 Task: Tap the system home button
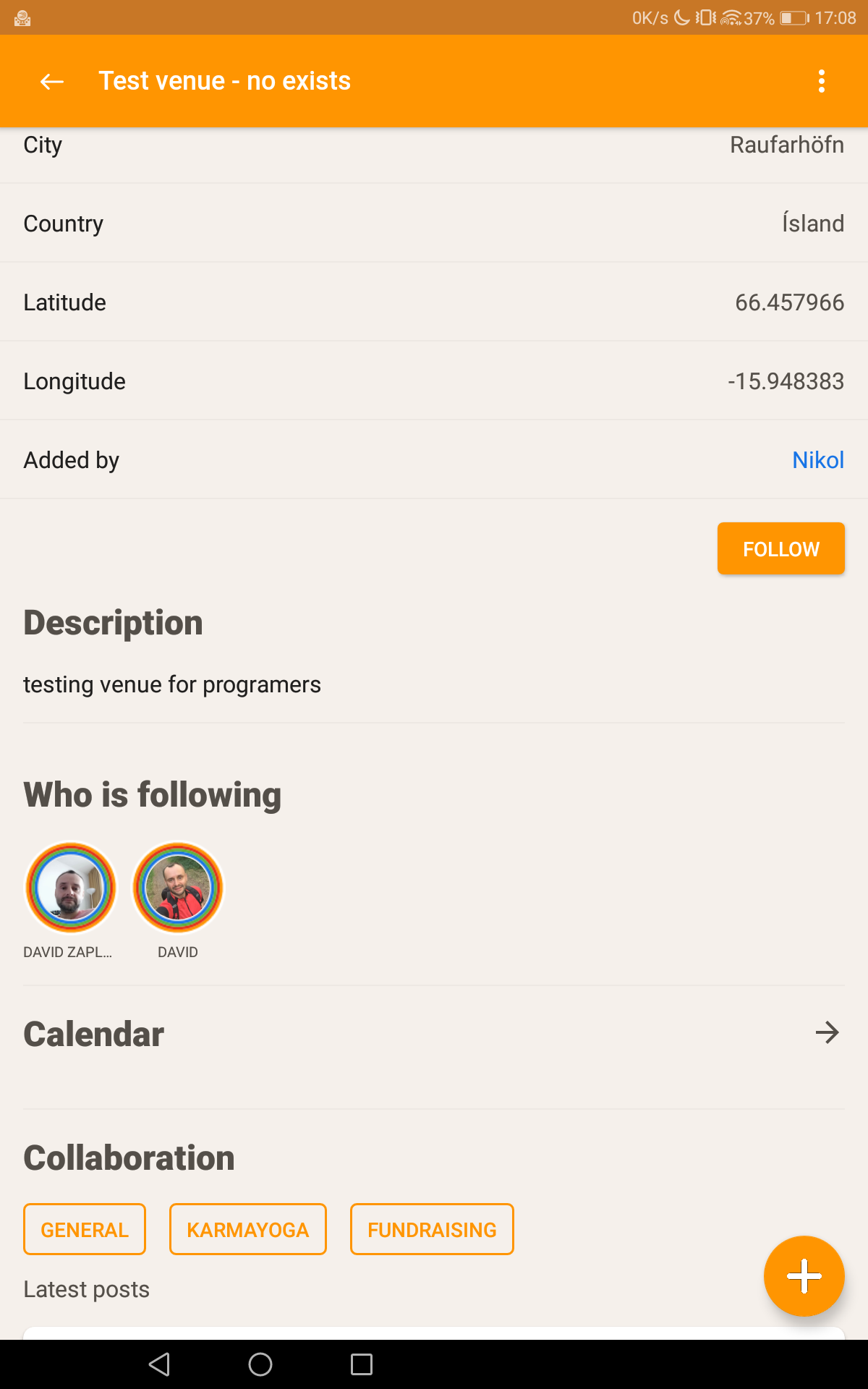point(260,1364)
